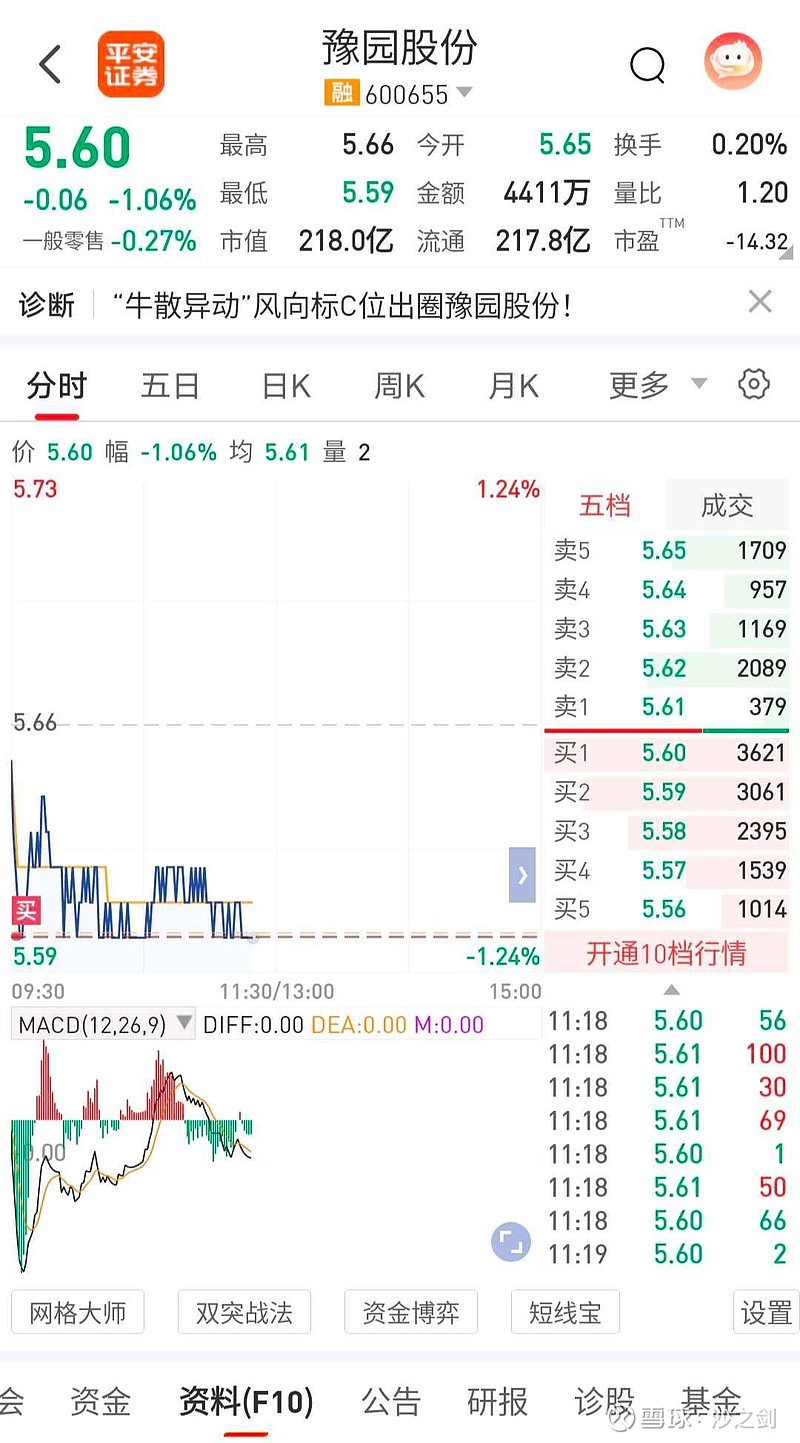Expand the 更多 chart options dropdown
The height and width of the screenshot is (1443, 800).
click(x=658, y=385)
